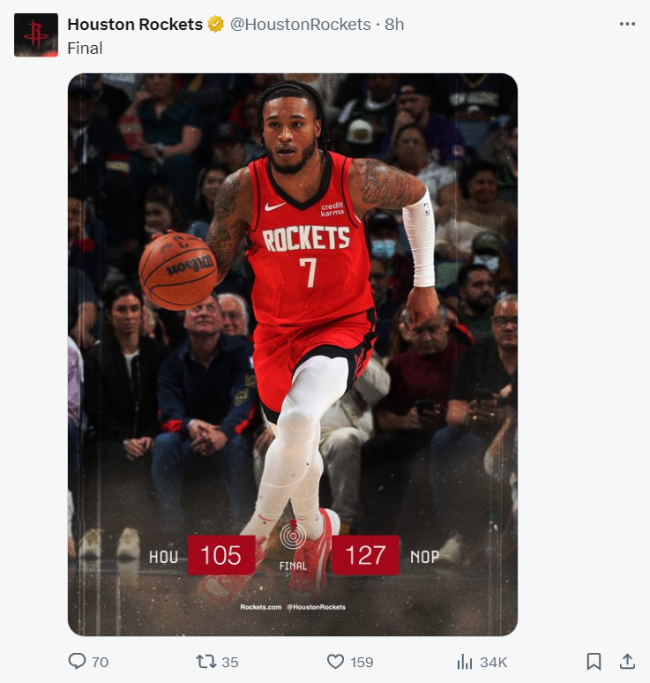The image size is (650, 683).
Task: Reply to the Houston Rockets post
Action: (x=77, y=661)
